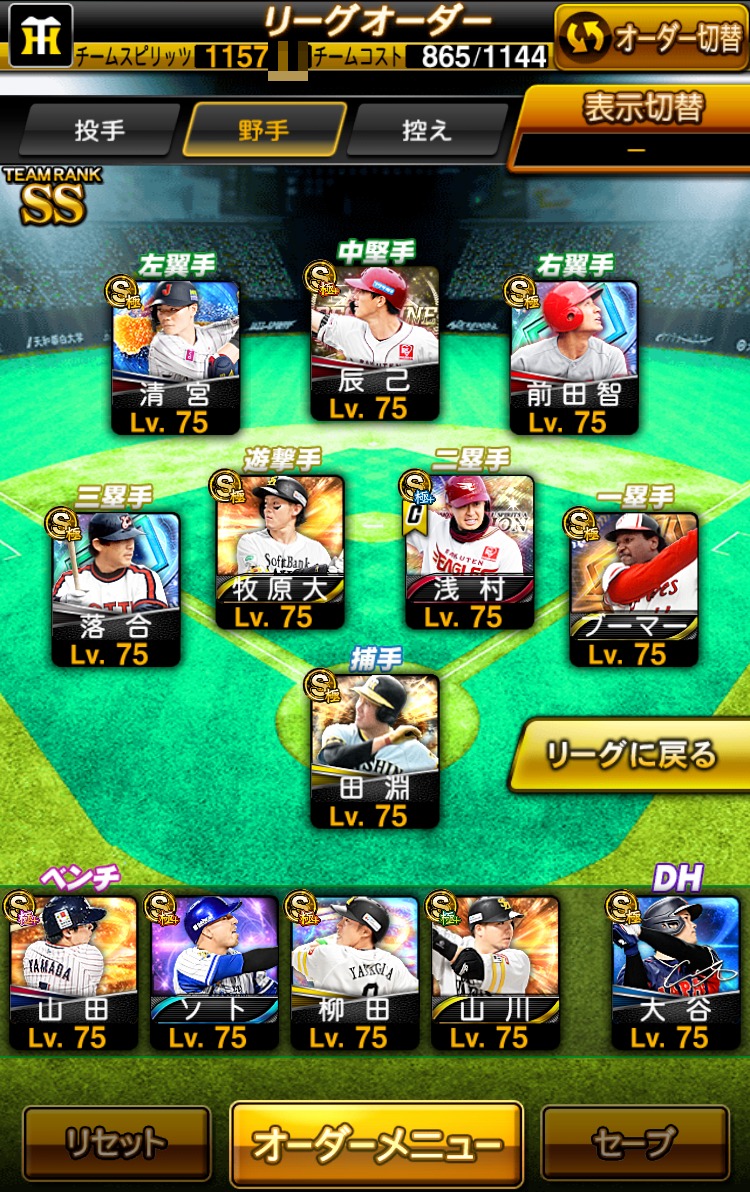Pick first baseman card ブーマー
Image resolution: width=750 pixels, height=1192 pixels.
pyautogui.click(x=633, y=588)
